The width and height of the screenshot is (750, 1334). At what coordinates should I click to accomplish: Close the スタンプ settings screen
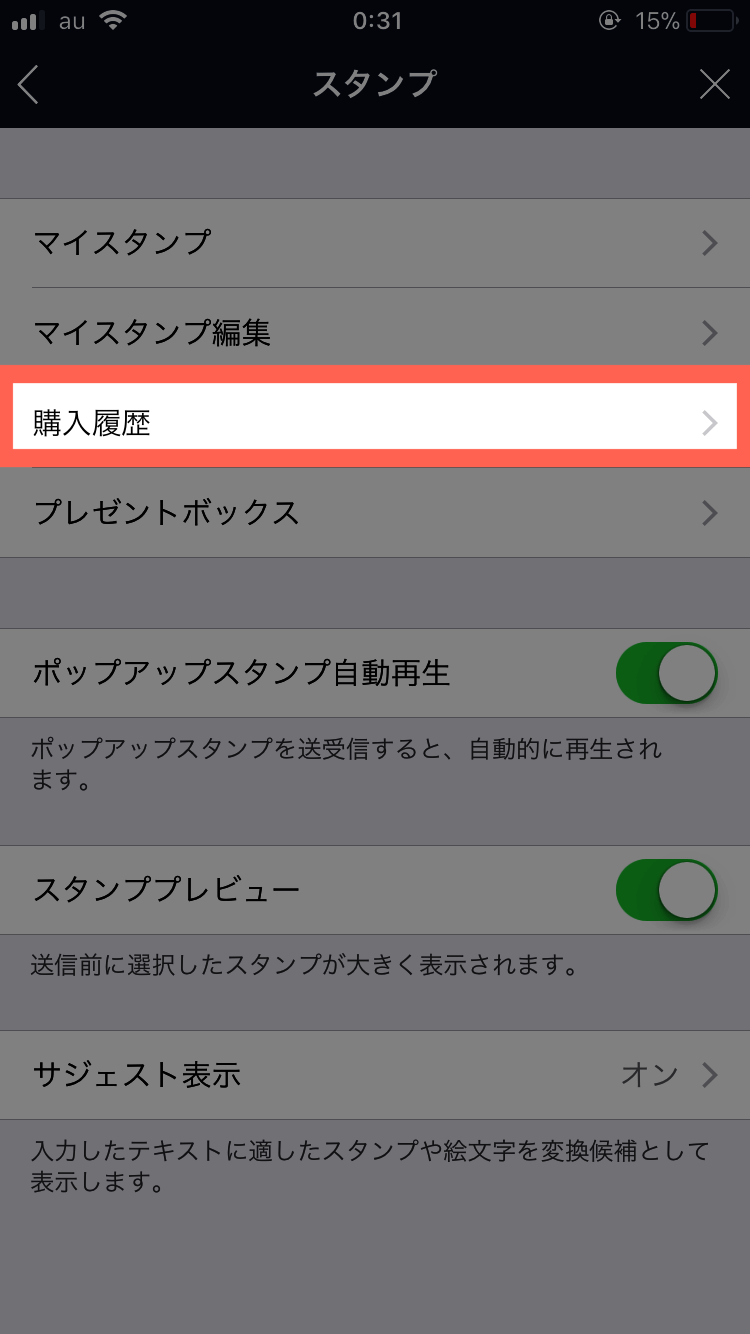[x=714, y=85]
